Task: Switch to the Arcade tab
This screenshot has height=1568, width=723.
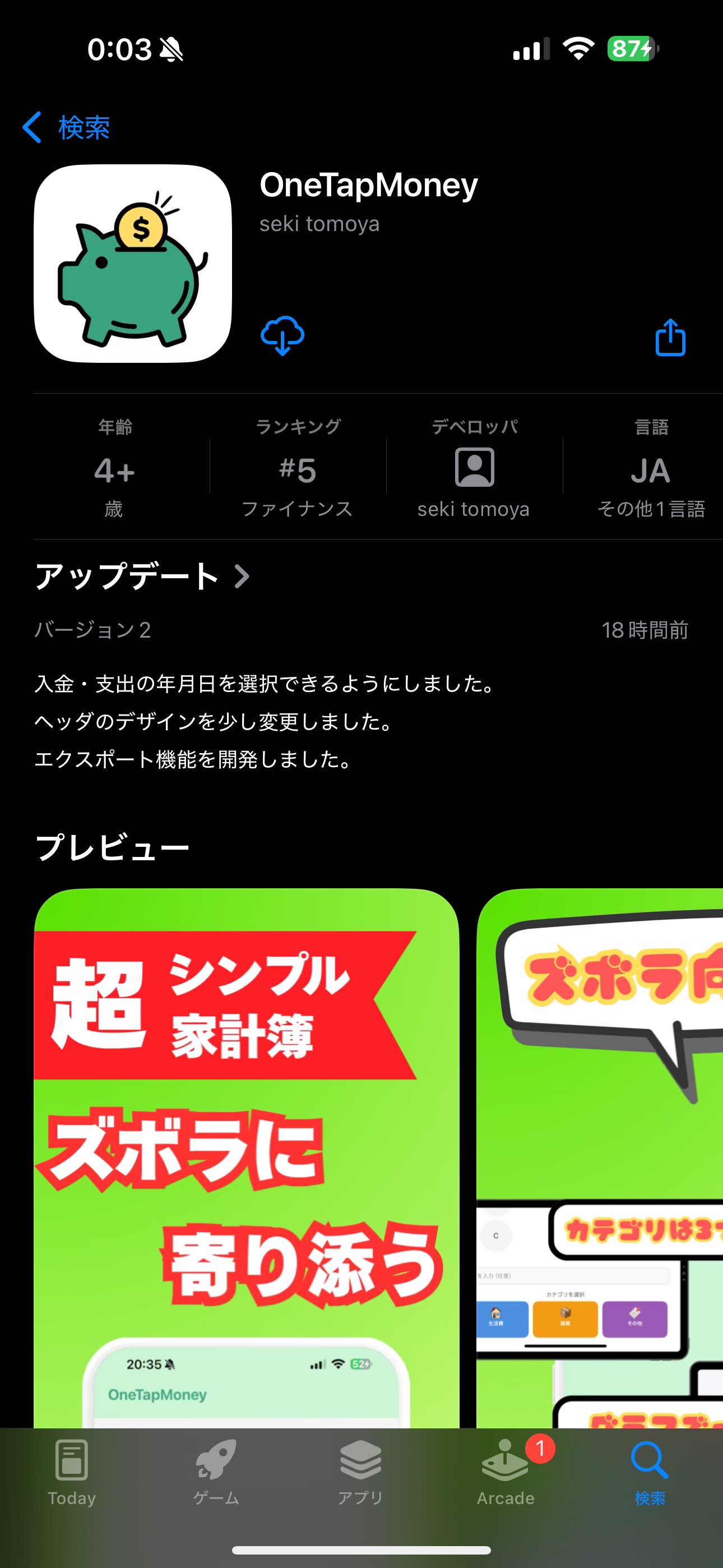Action: [505, 1471]
